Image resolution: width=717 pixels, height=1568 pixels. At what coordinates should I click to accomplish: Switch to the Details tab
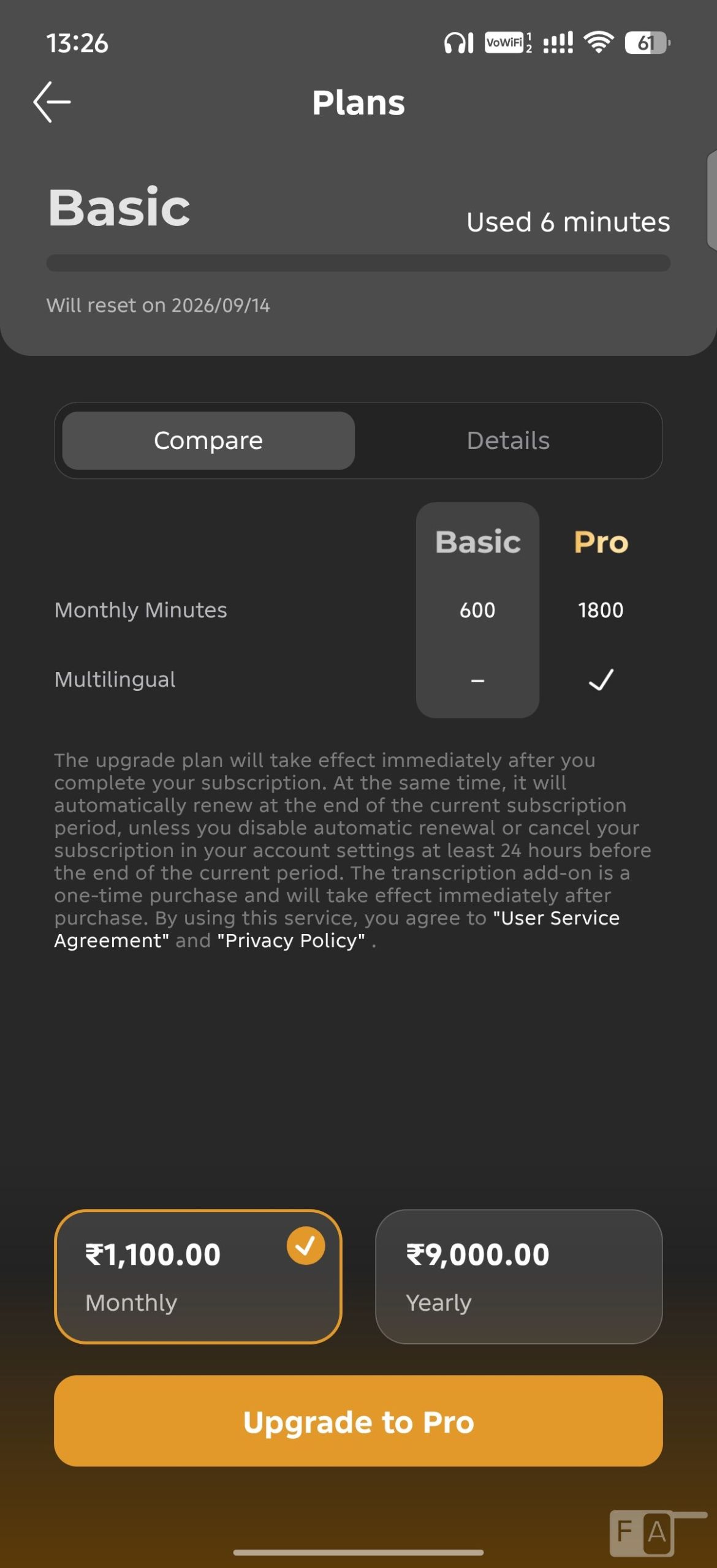508,440
